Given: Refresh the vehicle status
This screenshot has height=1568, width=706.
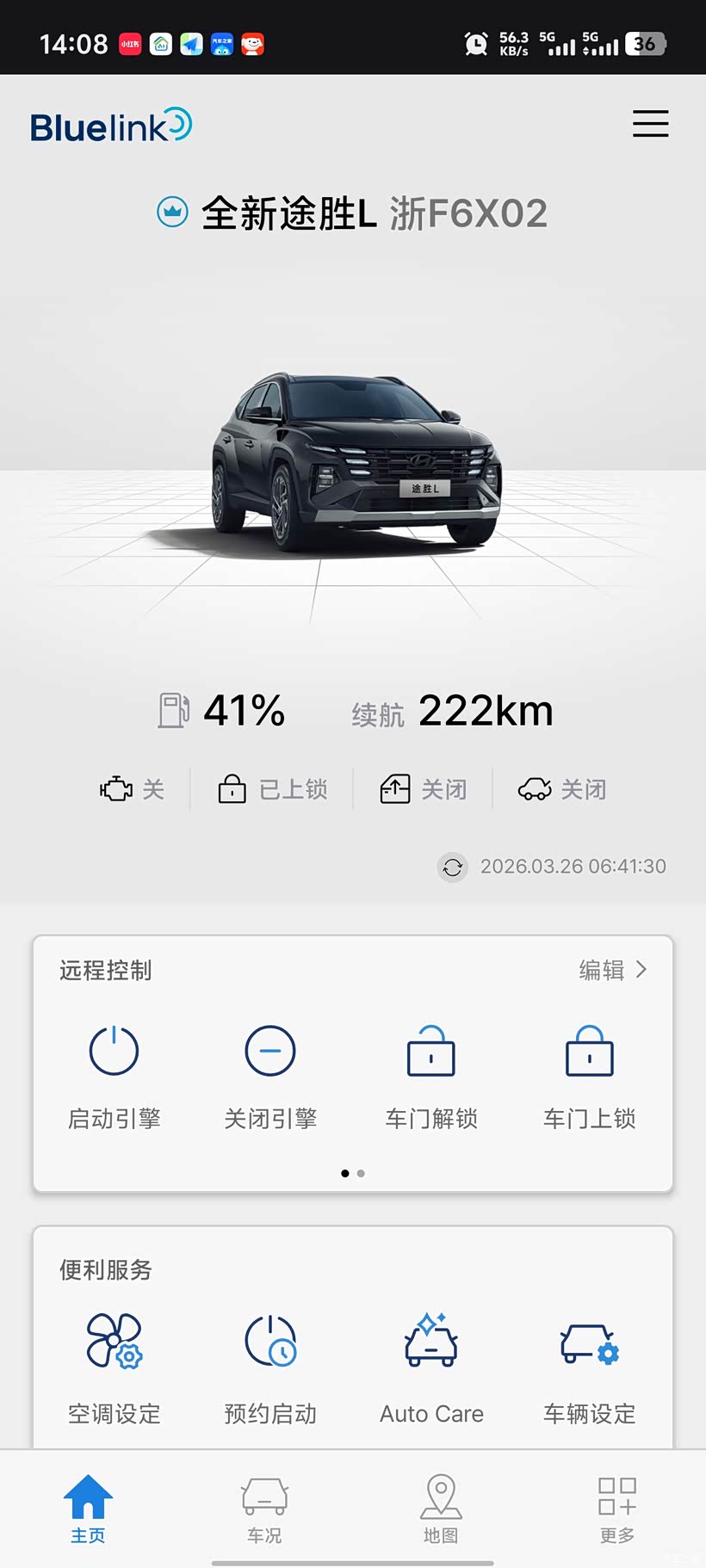Looking at the screenshot, I should [x=453, y=867].
